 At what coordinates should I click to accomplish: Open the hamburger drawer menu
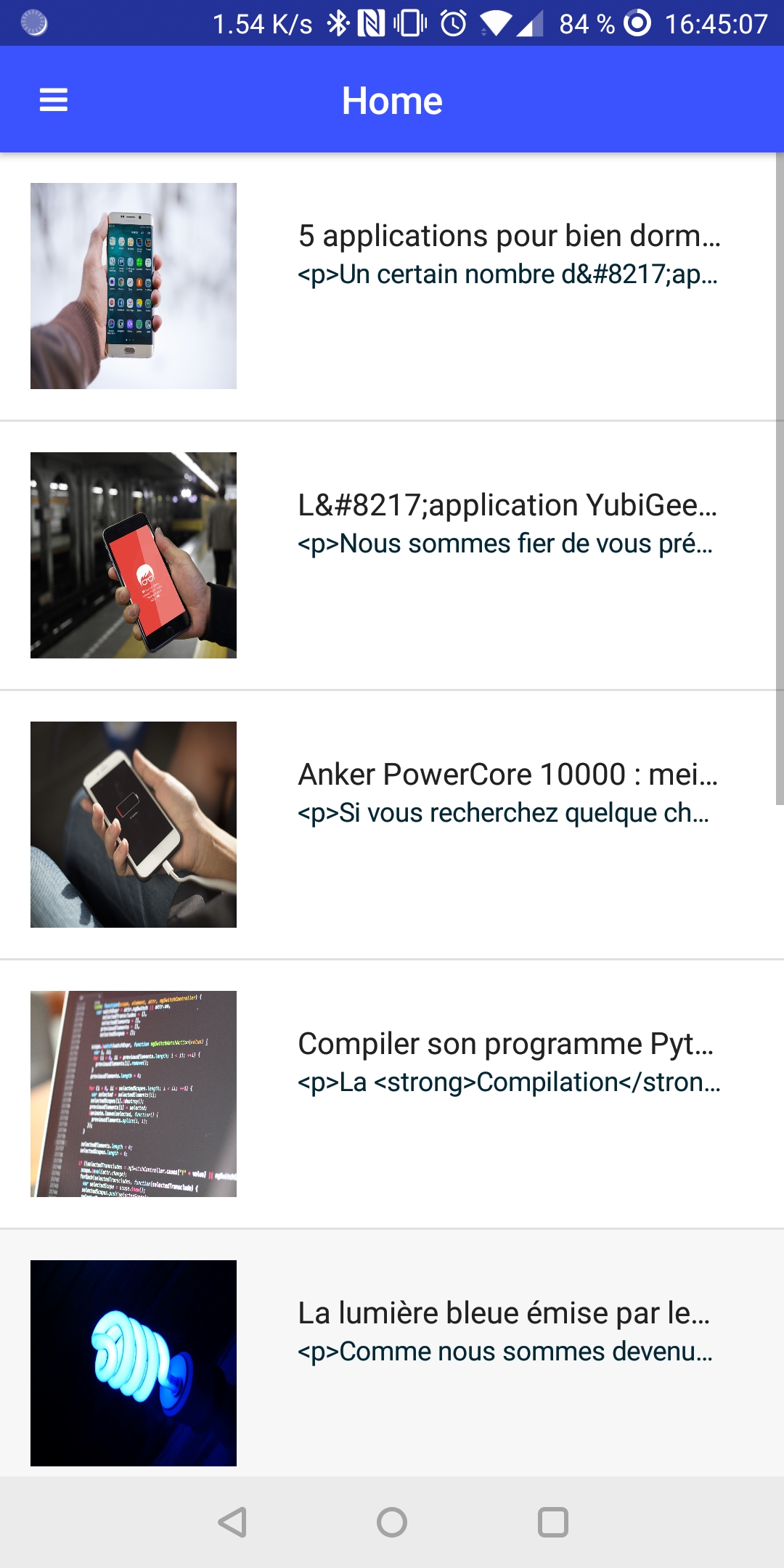point(53,100)
